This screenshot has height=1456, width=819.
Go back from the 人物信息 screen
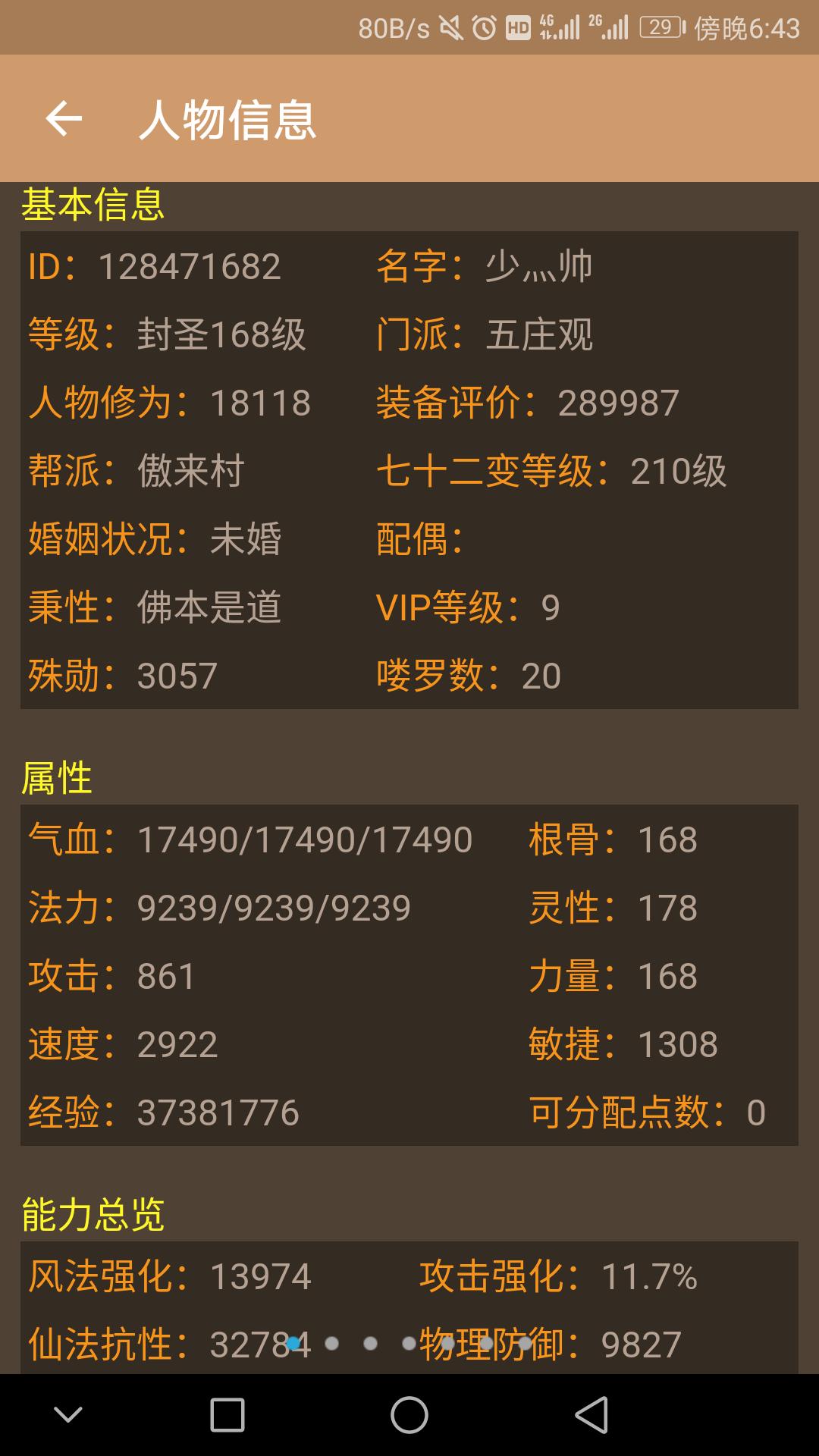[64, 119]
